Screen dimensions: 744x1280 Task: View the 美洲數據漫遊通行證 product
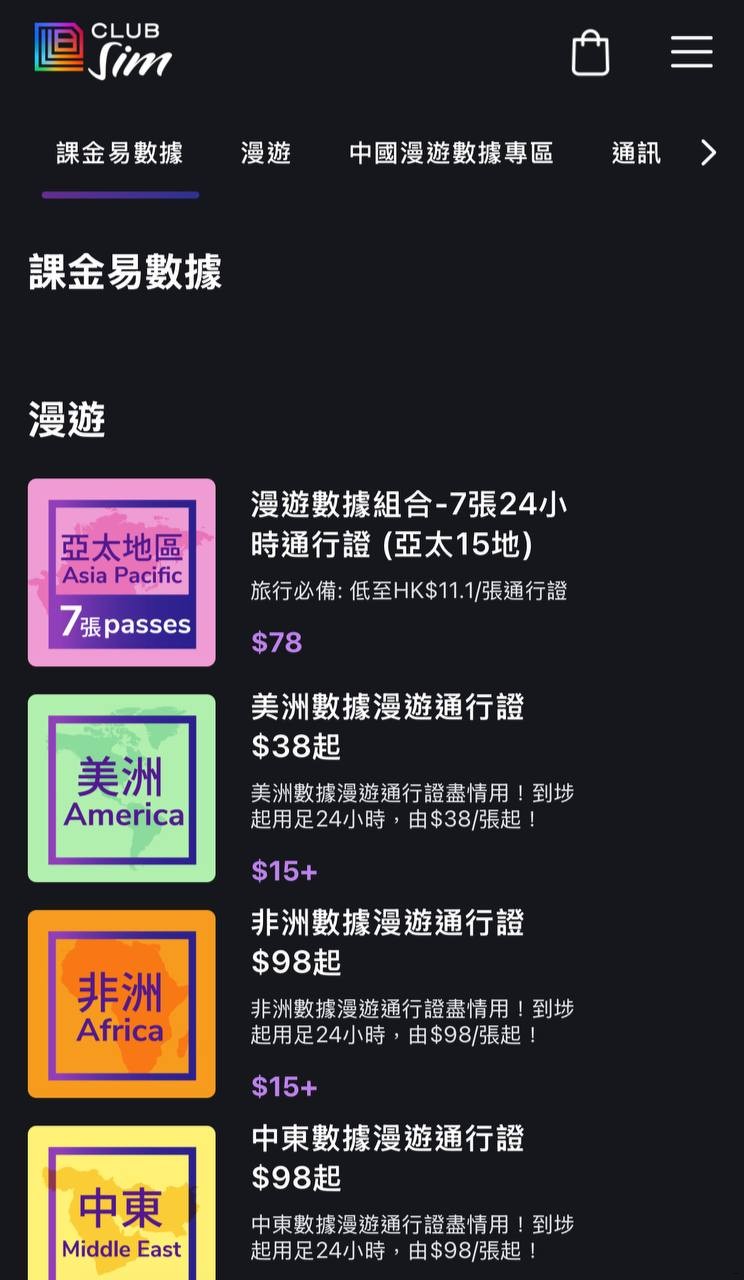pyautogui.click(x=387, y=708)
